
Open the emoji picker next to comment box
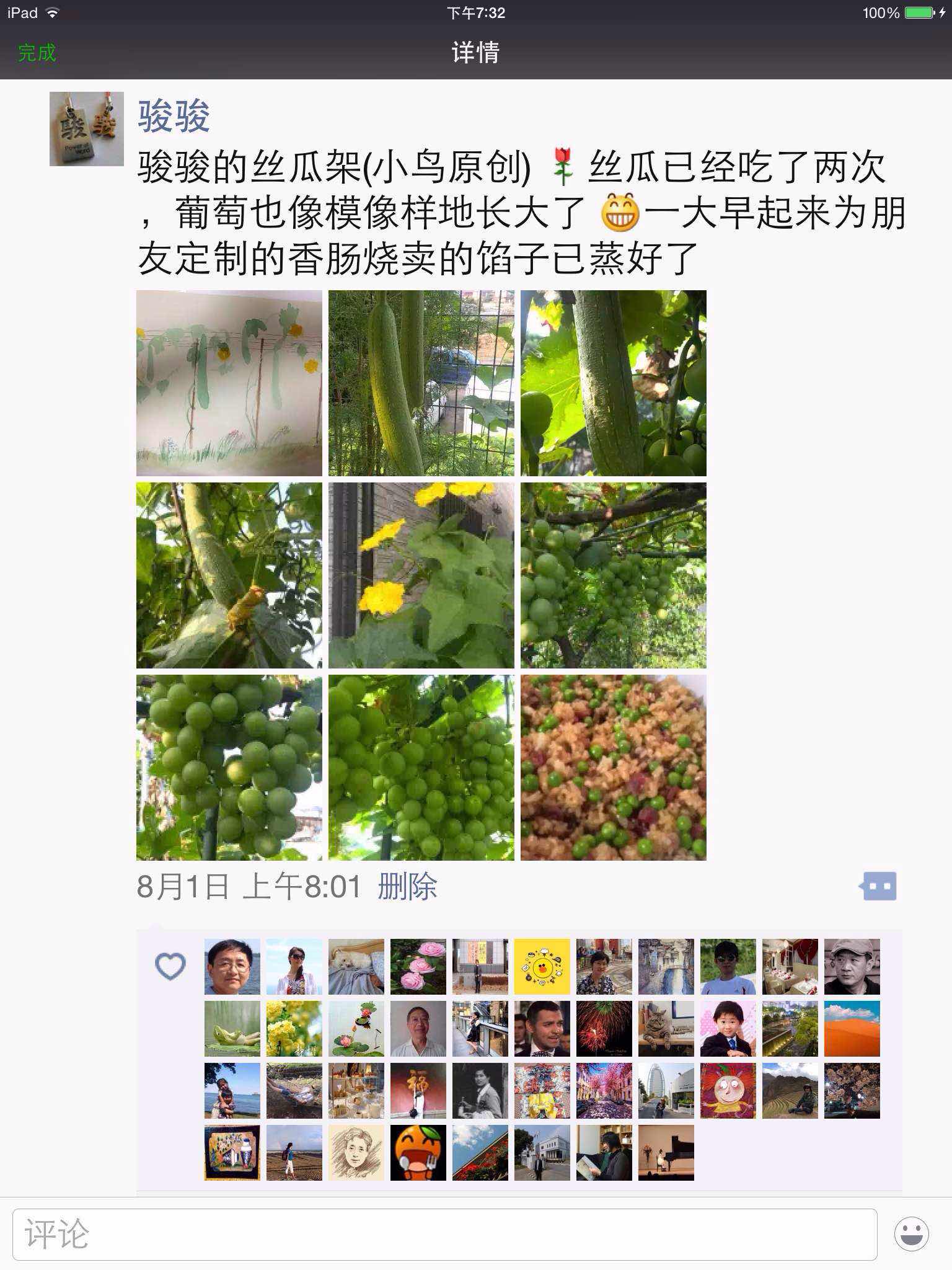[x=911, y=1234]
